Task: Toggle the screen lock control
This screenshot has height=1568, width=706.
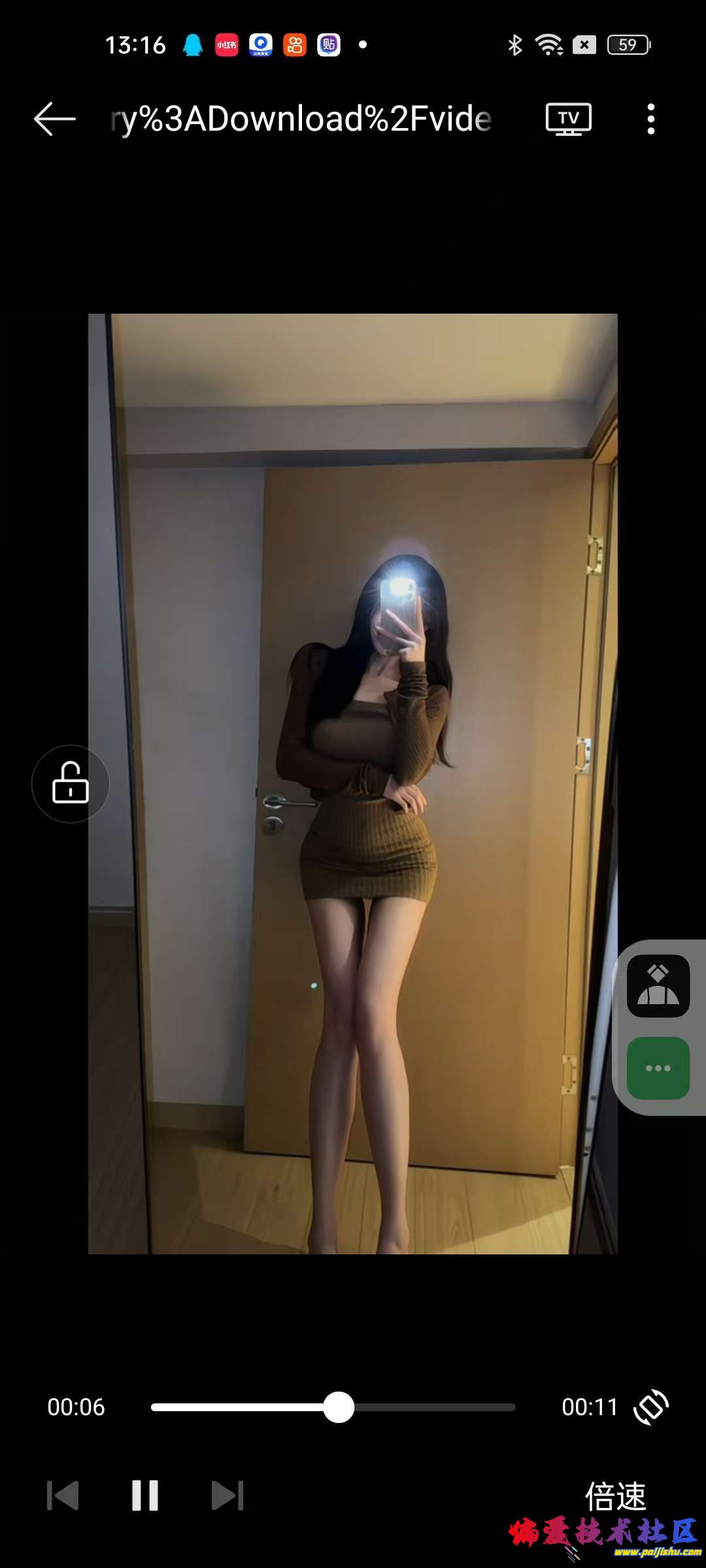Action: pos(70,784)
